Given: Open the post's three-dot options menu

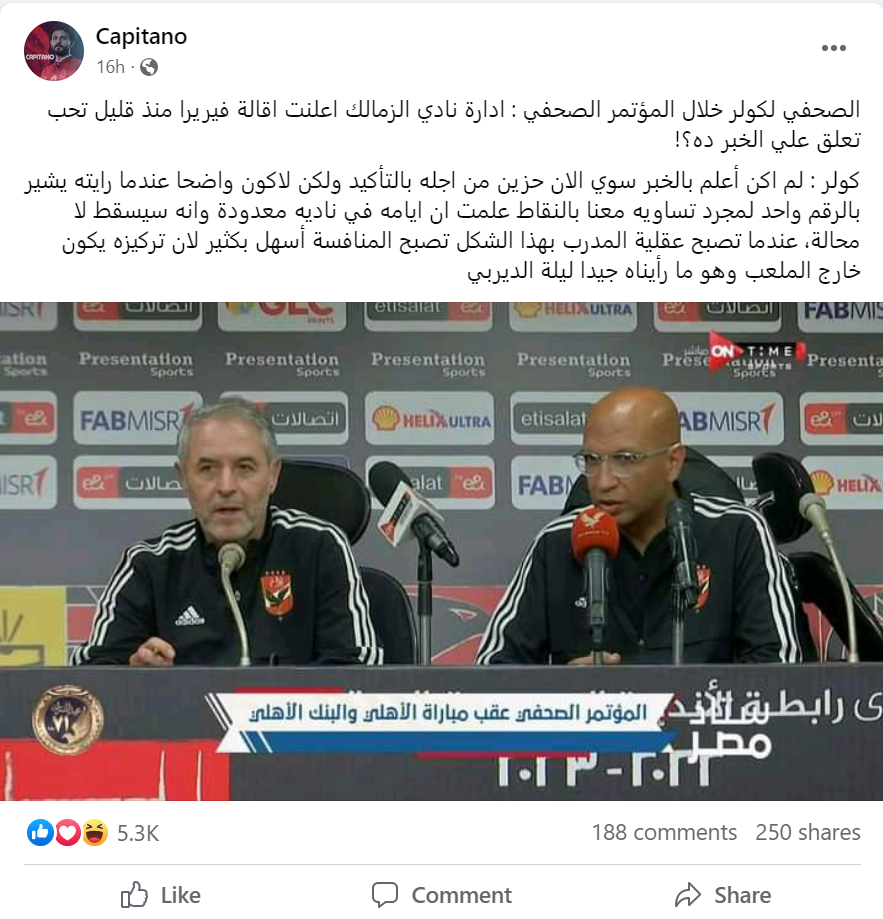Looking at the screenshot, I should pyautogui.click(x=835, y=48).
